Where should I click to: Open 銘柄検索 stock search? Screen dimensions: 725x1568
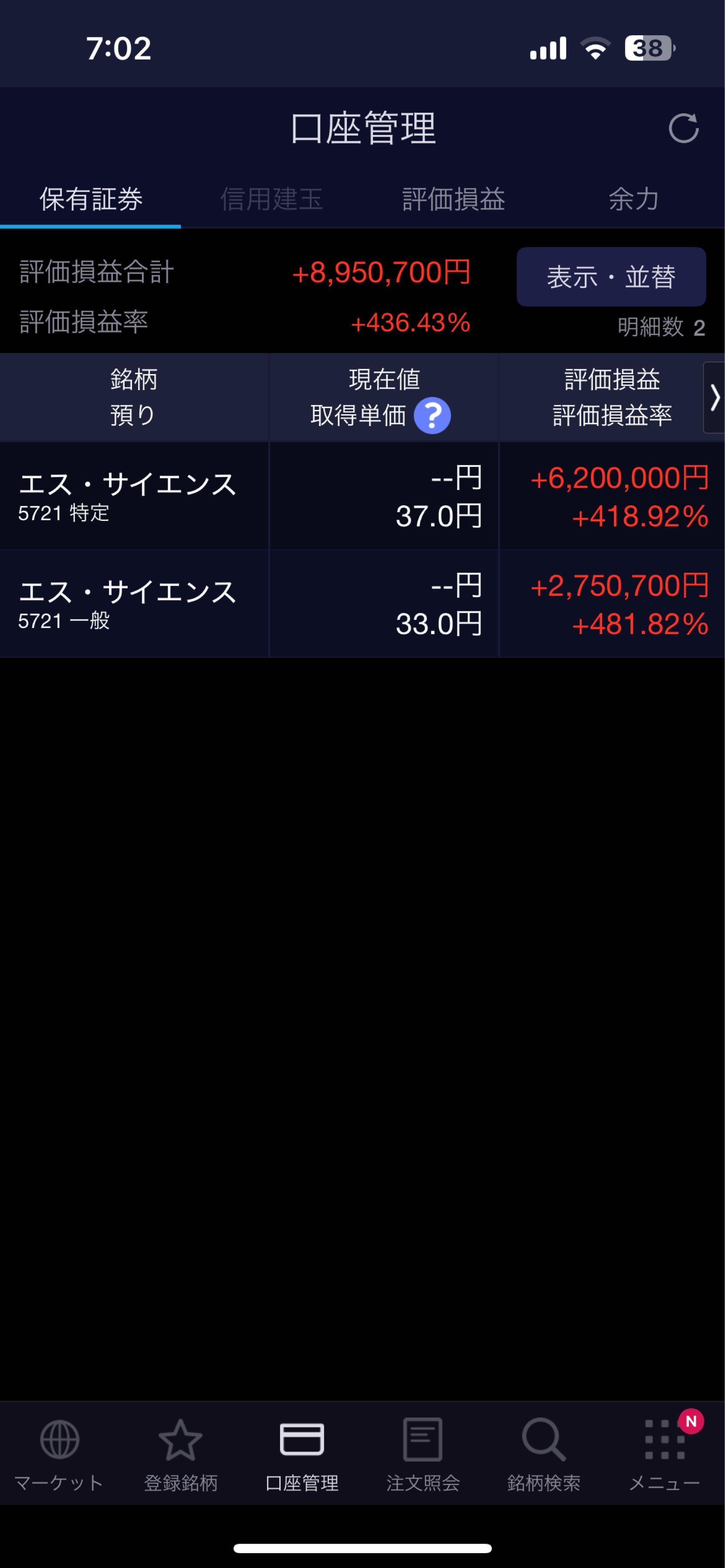[544, 1454]
